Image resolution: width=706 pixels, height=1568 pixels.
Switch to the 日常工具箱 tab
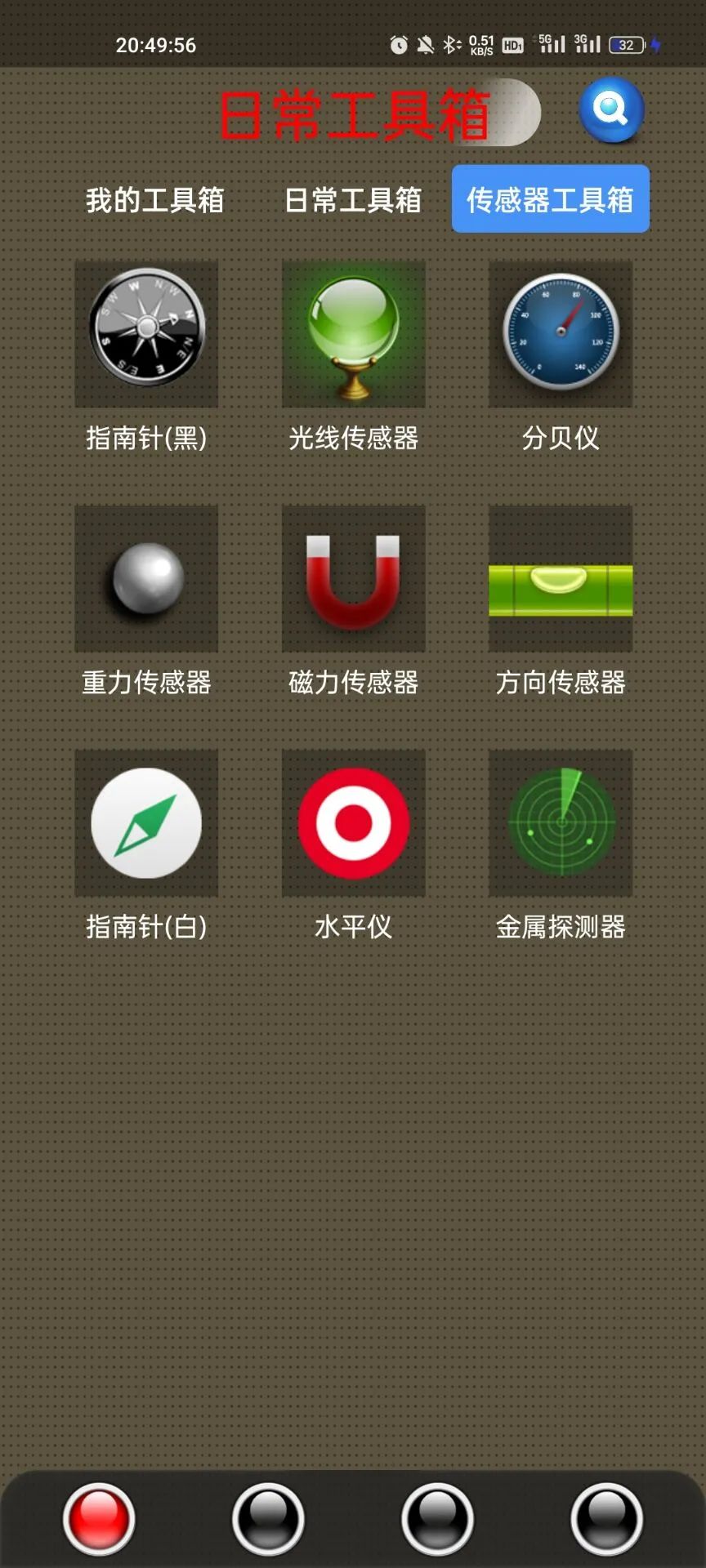pyautogui.click(x=353, y=201)
